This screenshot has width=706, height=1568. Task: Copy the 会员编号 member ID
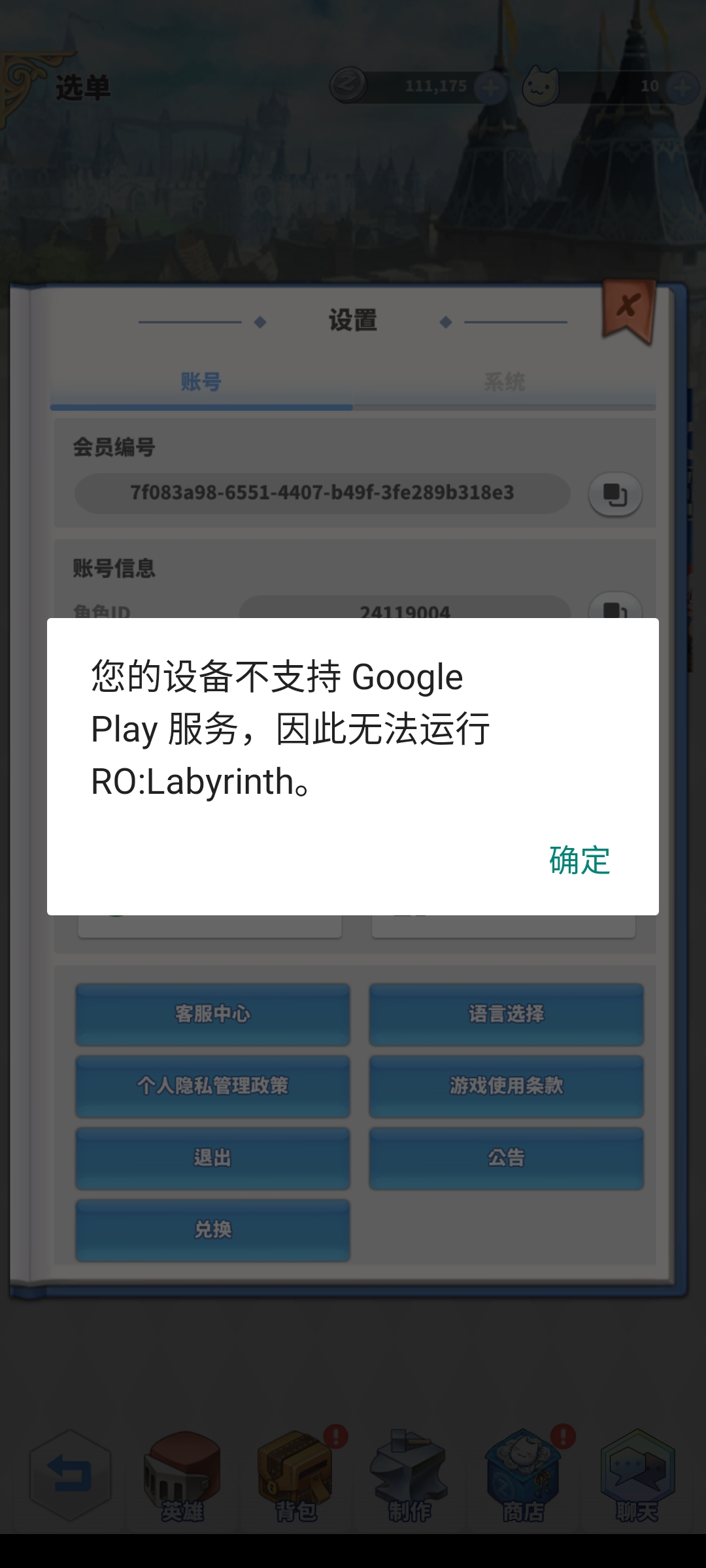(614, 493)
